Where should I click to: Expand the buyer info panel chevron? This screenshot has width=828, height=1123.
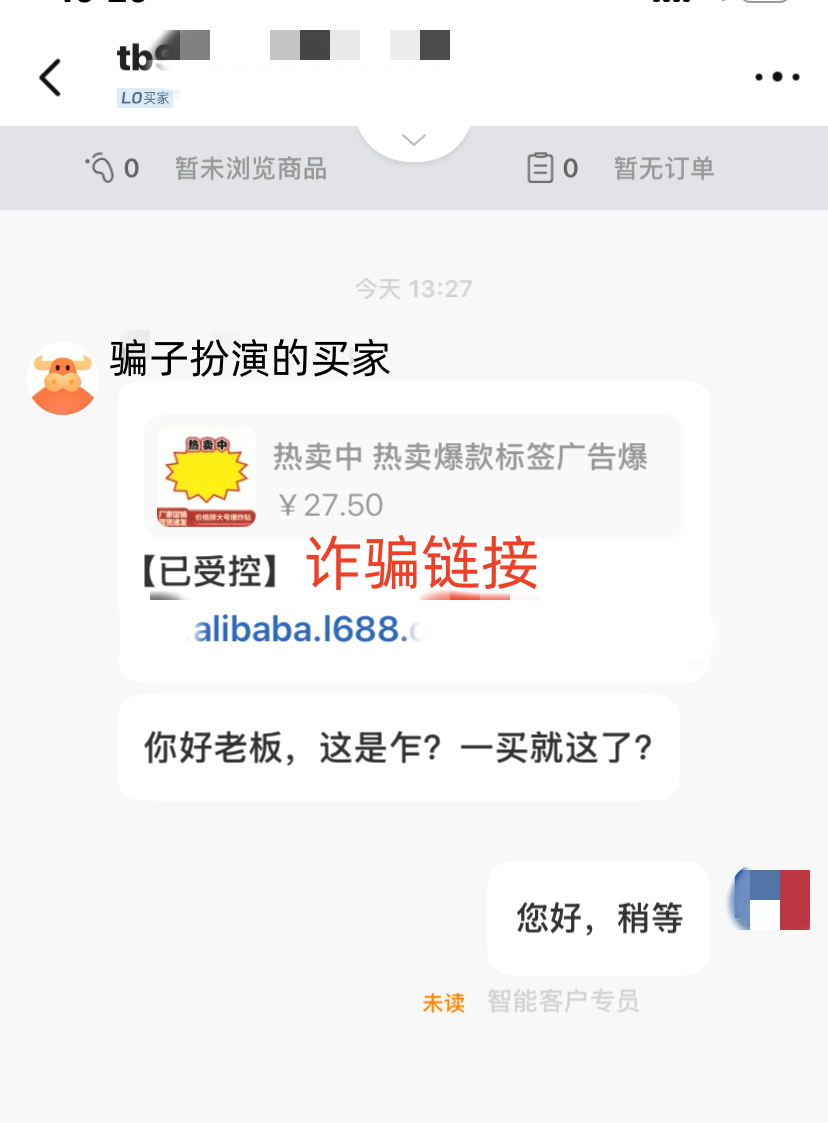point(414,140)
